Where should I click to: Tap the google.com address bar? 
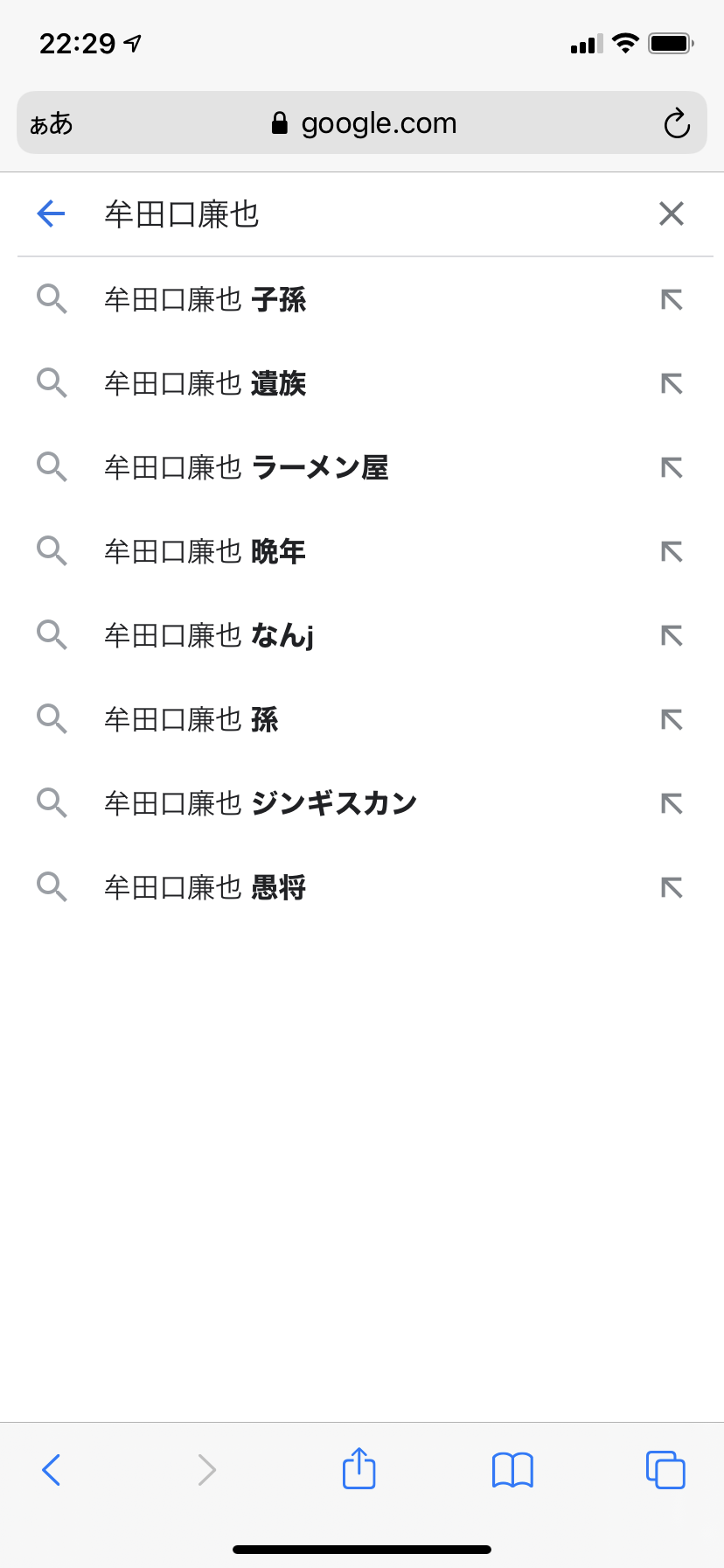362,122
